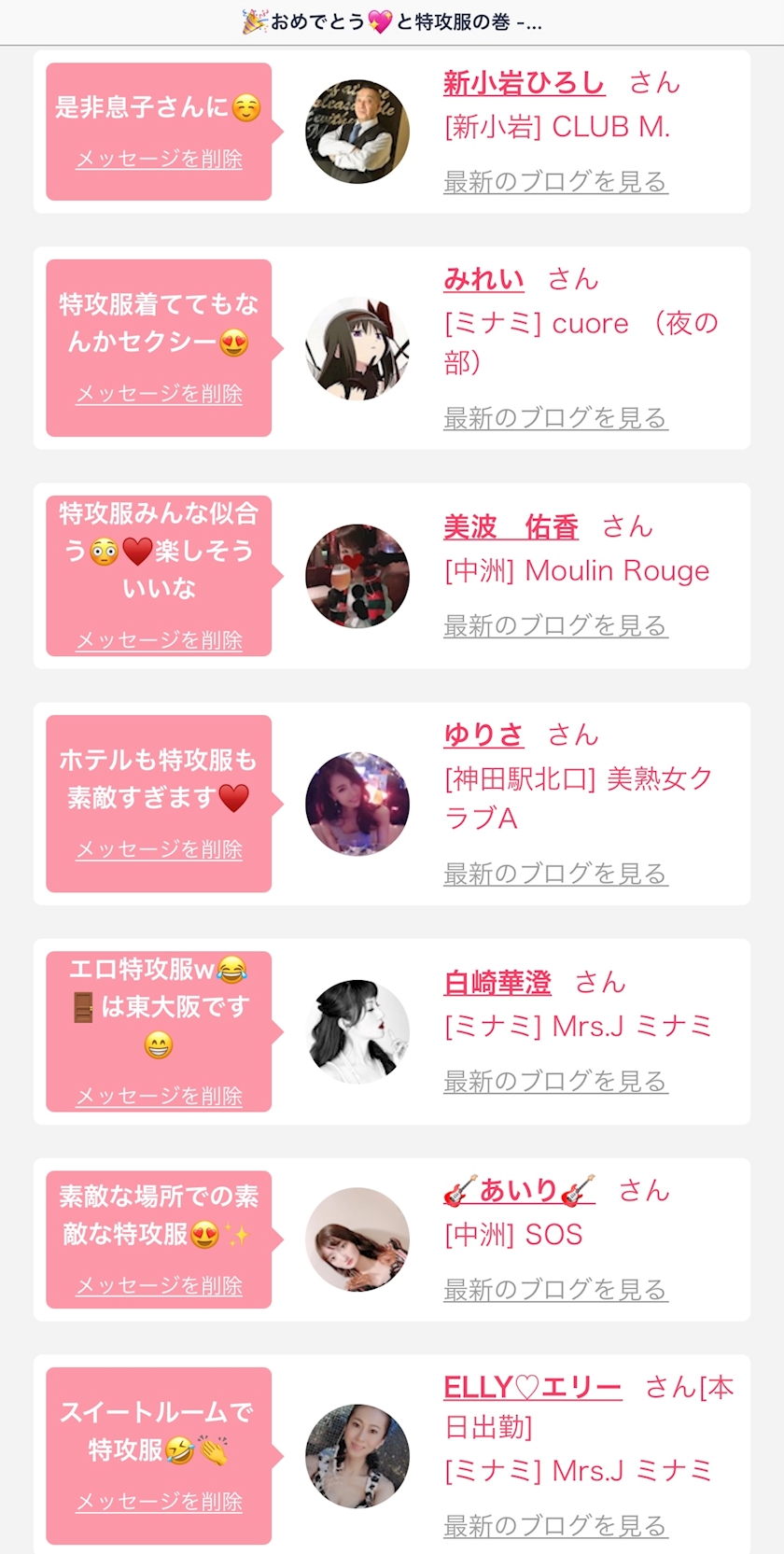Open ゆりさ's profile link
This screenshot has height=1554, width=784.
483,735
